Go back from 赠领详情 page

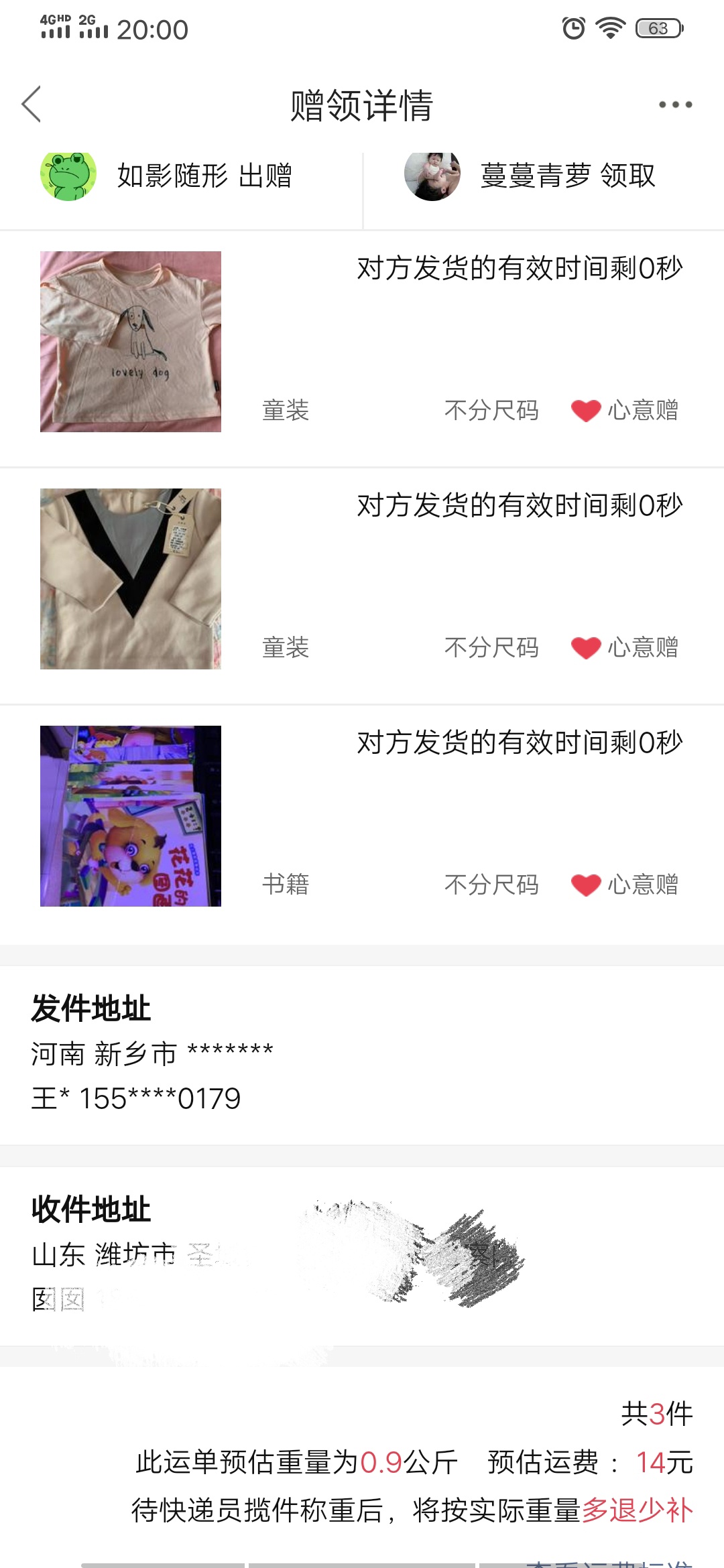[32, 105]
